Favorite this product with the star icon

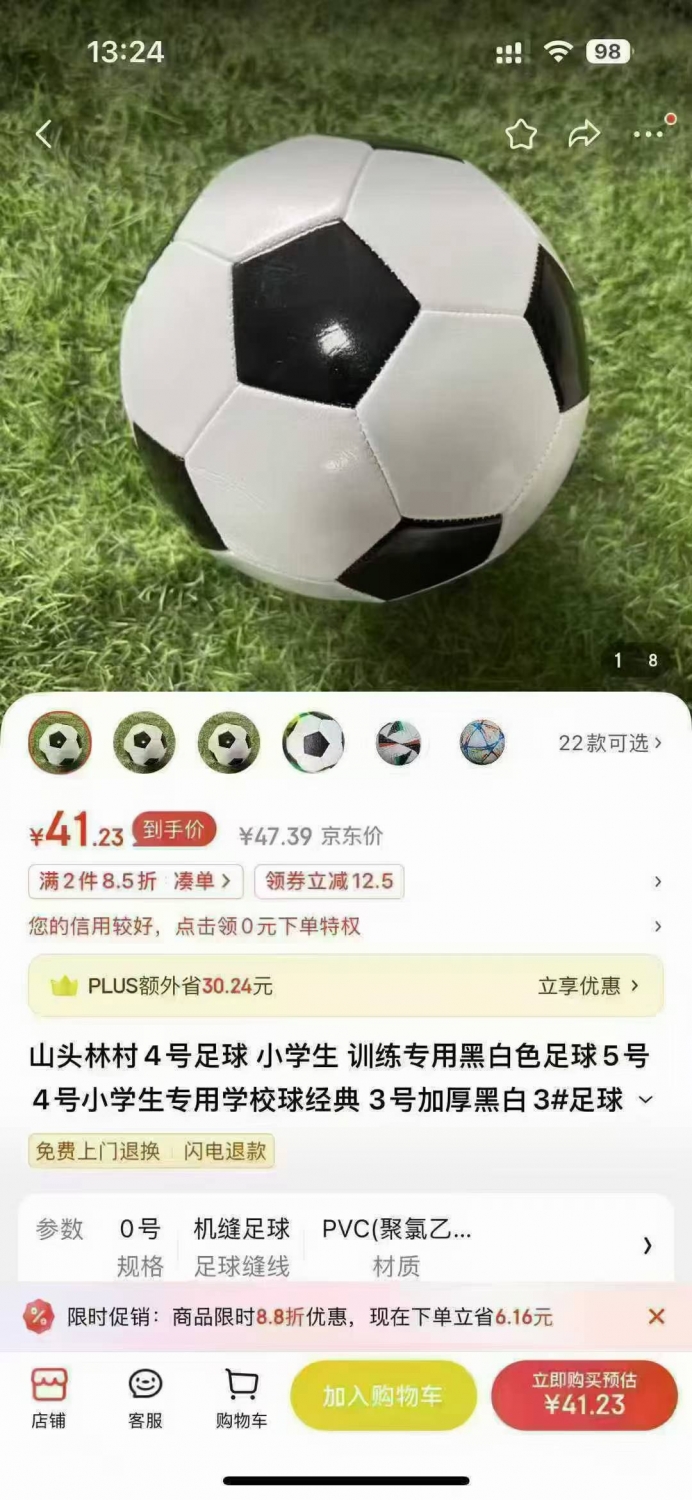pos(520,134)
